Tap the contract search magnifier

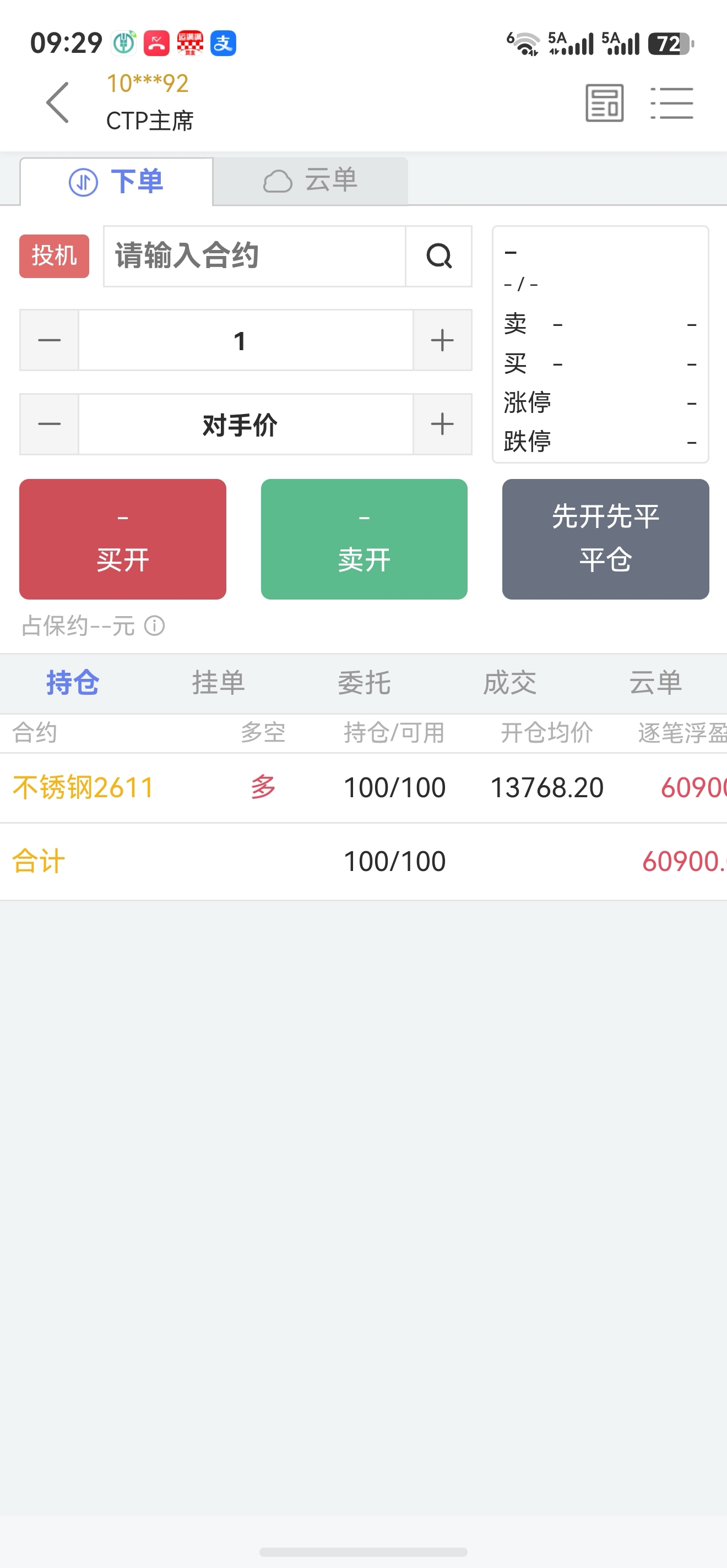point(438,255)
